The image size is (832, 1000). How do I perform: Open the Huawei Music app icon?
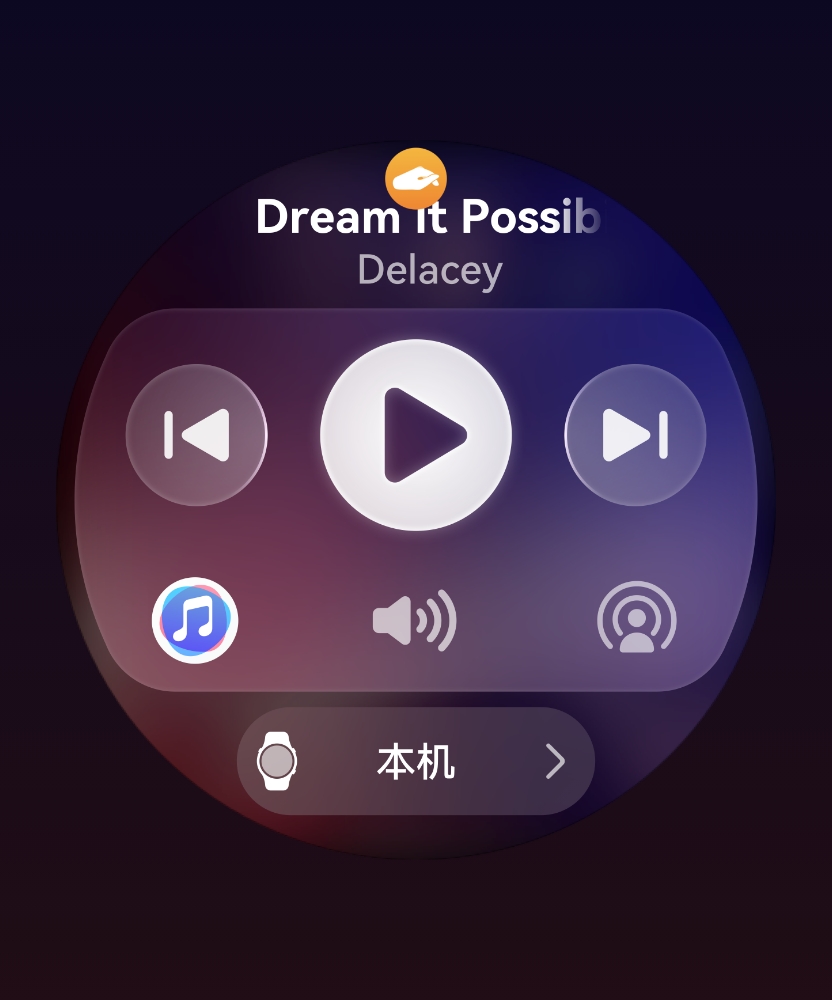(197, 620)
